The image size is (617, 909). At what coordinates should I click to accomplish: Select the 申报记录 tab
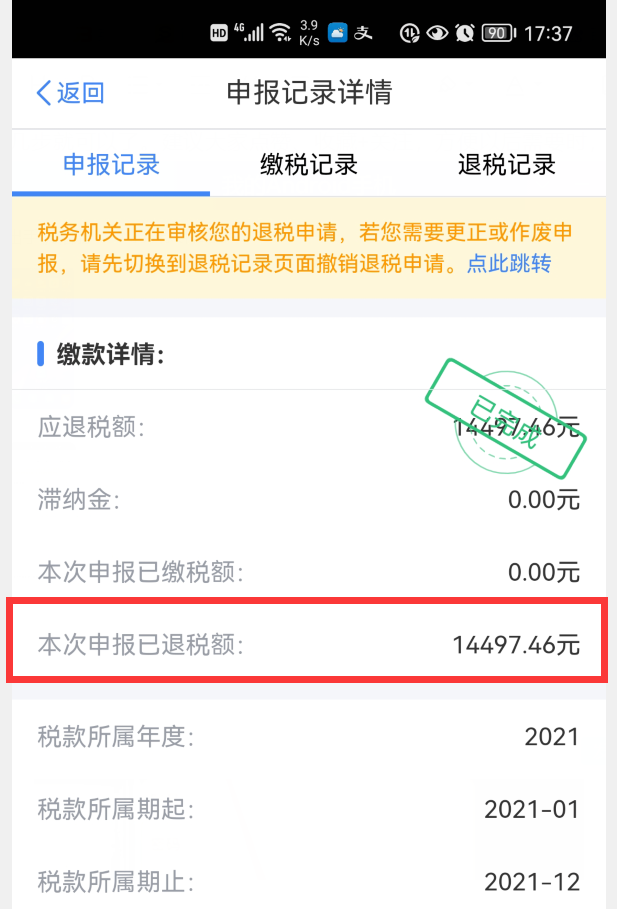click(x=111, y=165)
